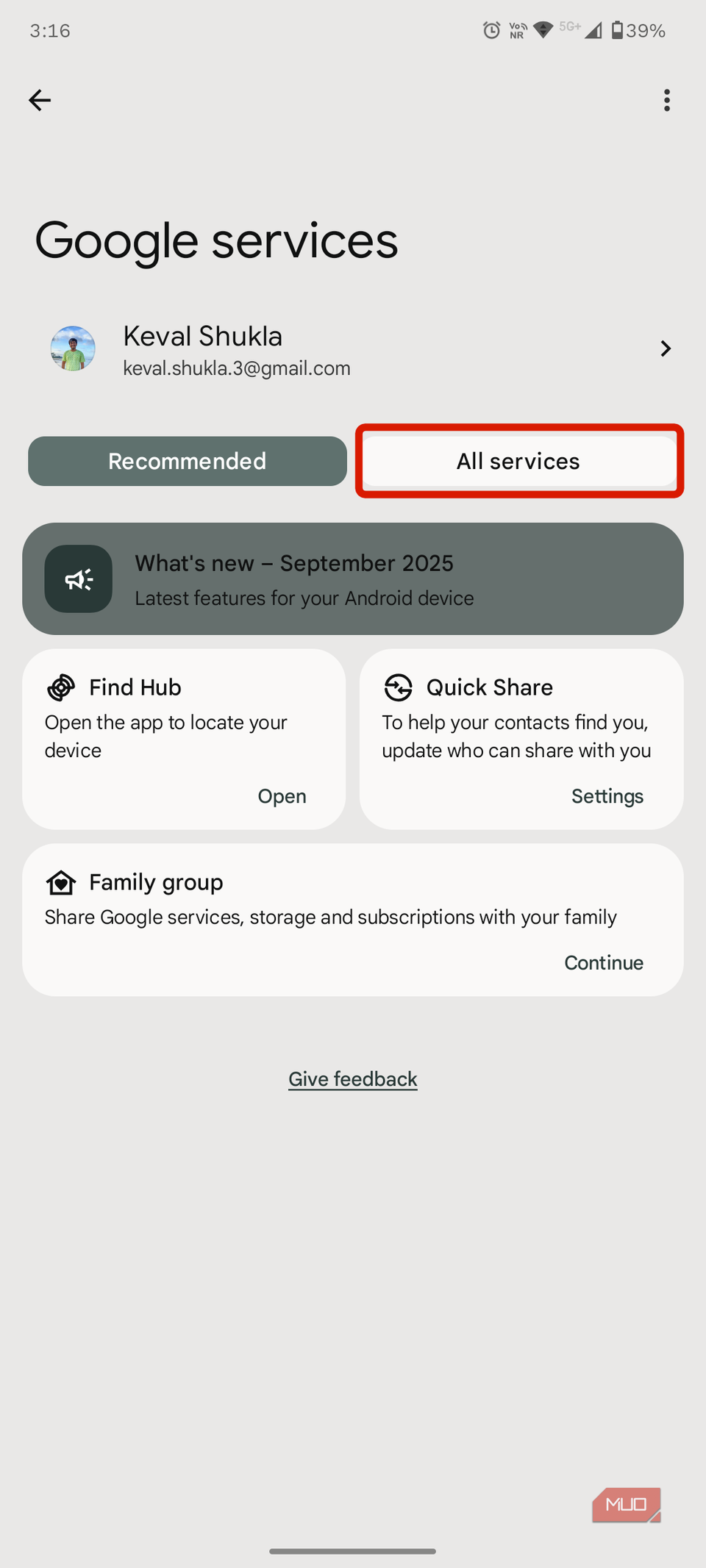The height and width of the screenshot is (1568, 706).
Task: Tap the Family group house icon
Action: [61, 882]
